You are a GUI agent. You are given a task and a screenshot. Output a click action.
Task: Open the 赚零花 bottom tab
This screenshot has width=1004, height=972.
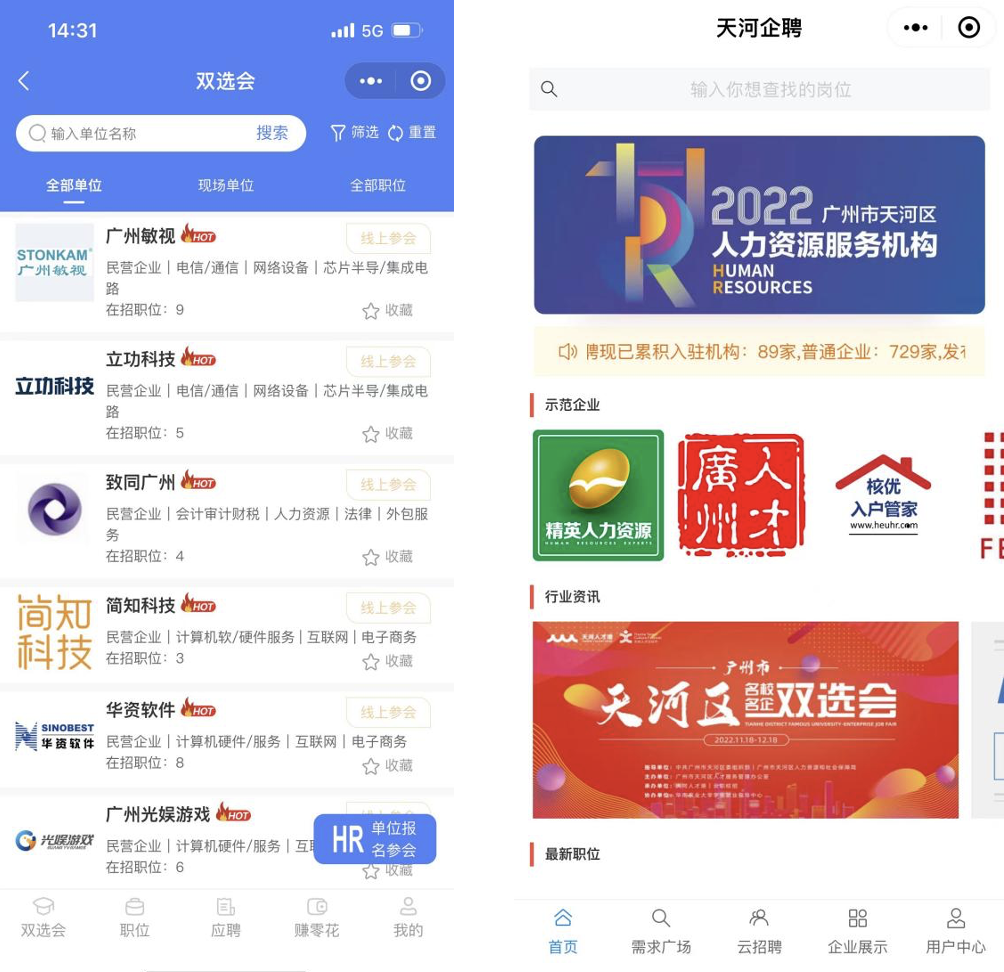317,917
